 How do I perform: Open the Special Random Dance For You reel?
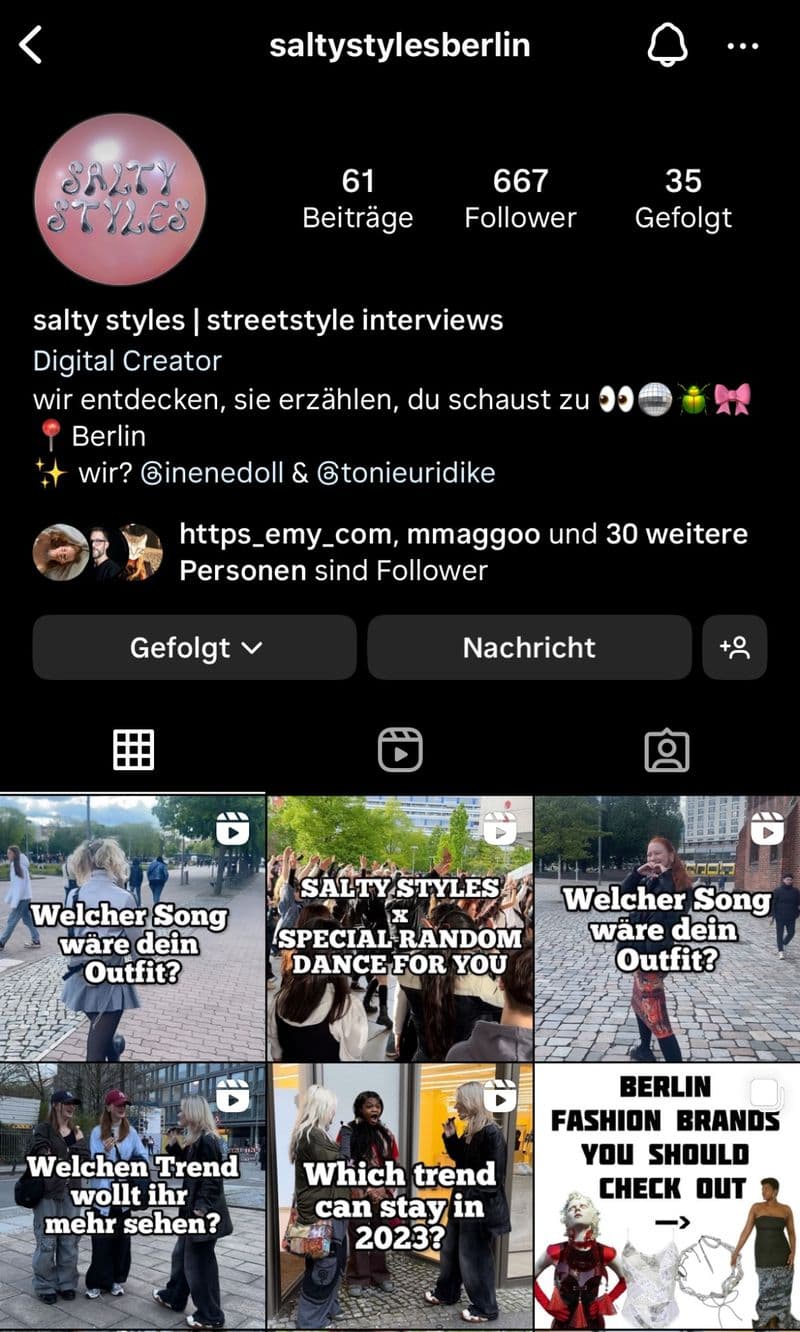pos(400,928)
